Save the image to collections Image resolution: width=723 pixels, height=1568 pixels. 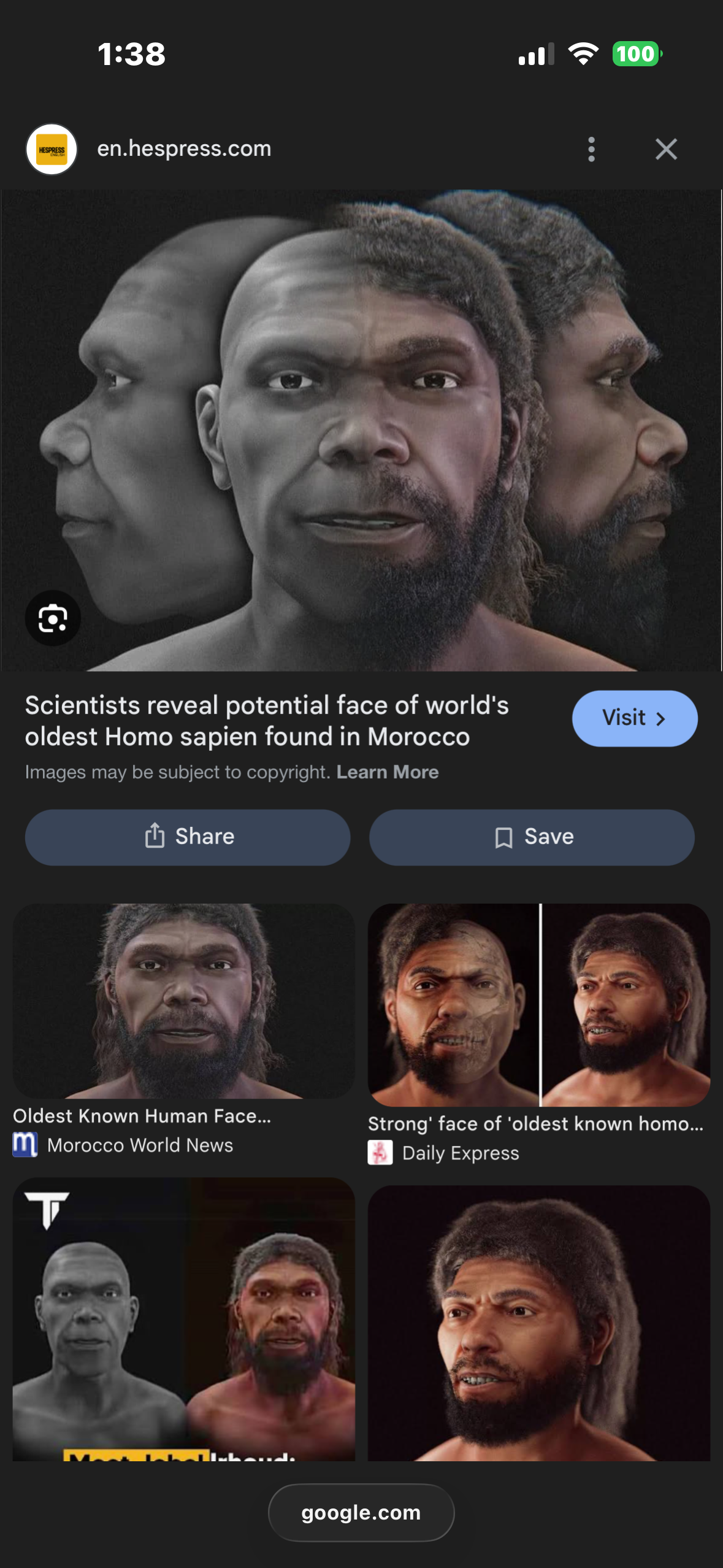point(532,837)
